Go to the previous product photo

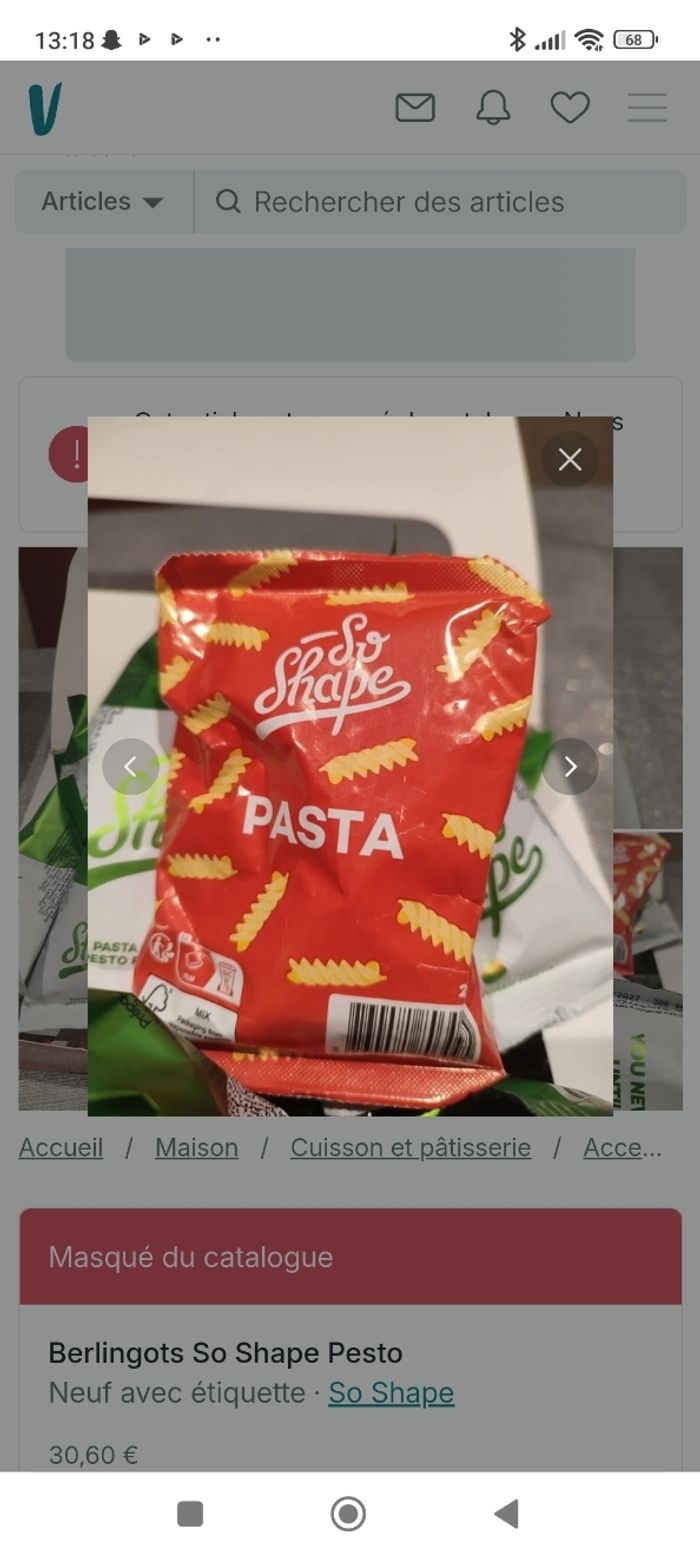tap(130, 767)
